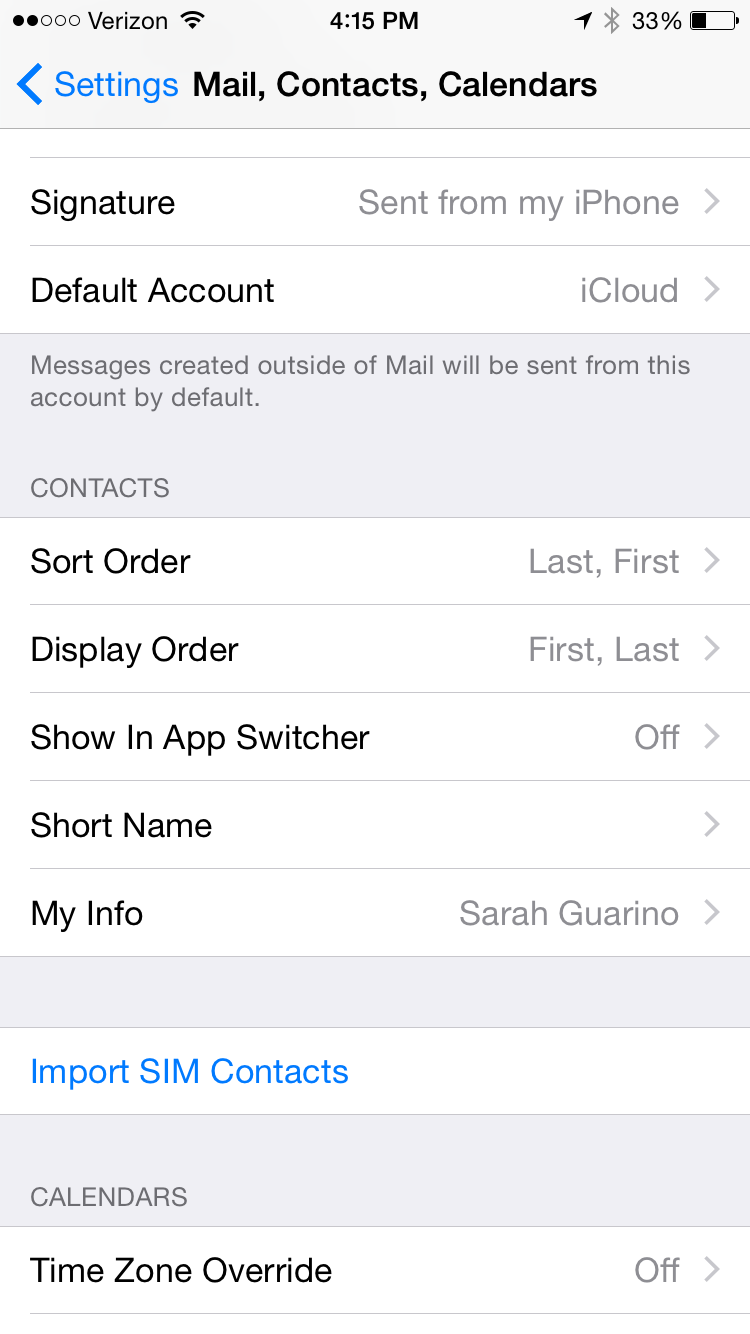
Task: Open My Info showing Sarah Guarino
Action: (x=375, y=913)
